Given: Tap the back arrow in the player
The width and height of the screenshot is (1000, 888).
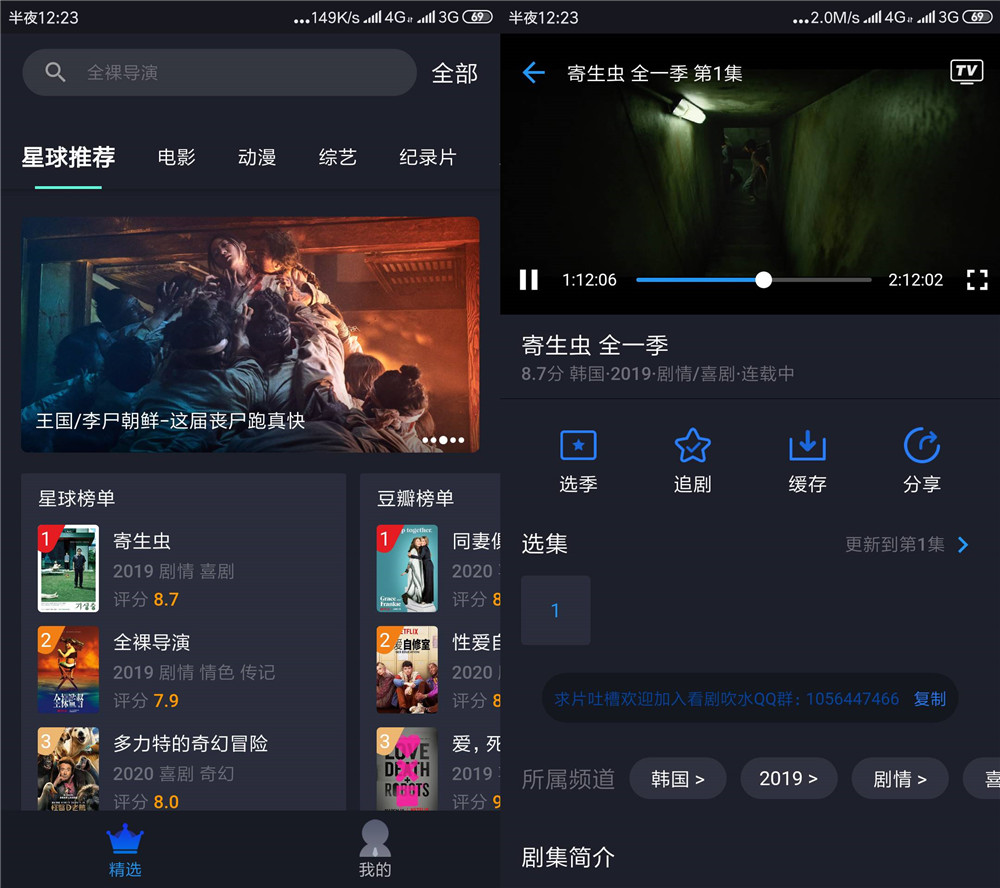Looking at the screenshot, I should tap(534, 72).
